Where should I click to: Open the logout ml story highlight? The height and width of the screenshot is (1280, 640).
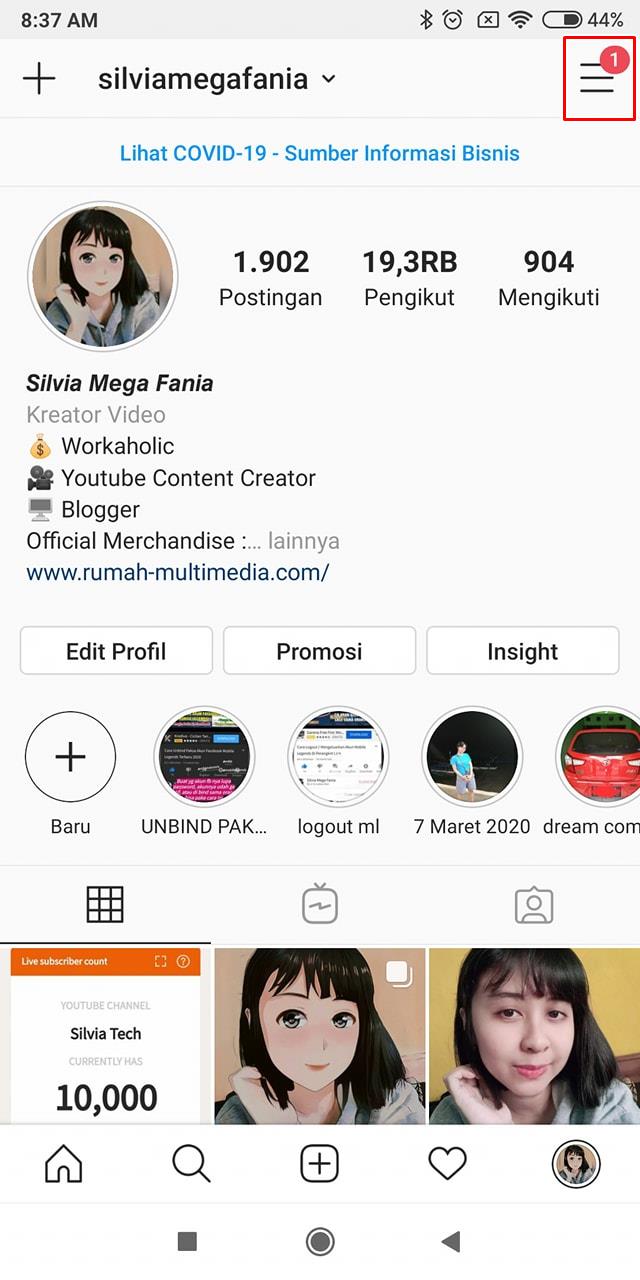(x=338, y=758)
